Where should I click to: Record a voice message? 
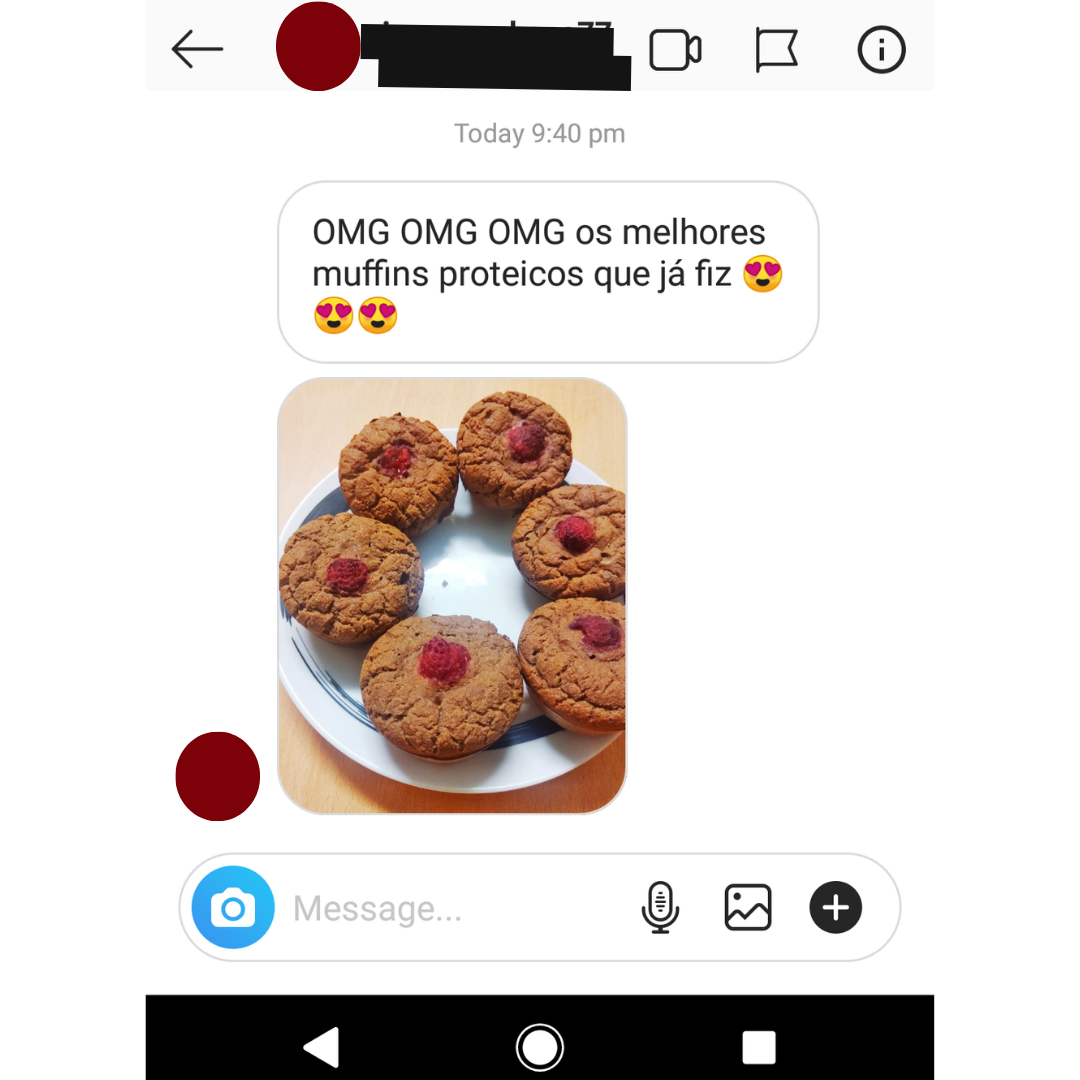click(659, 908)
